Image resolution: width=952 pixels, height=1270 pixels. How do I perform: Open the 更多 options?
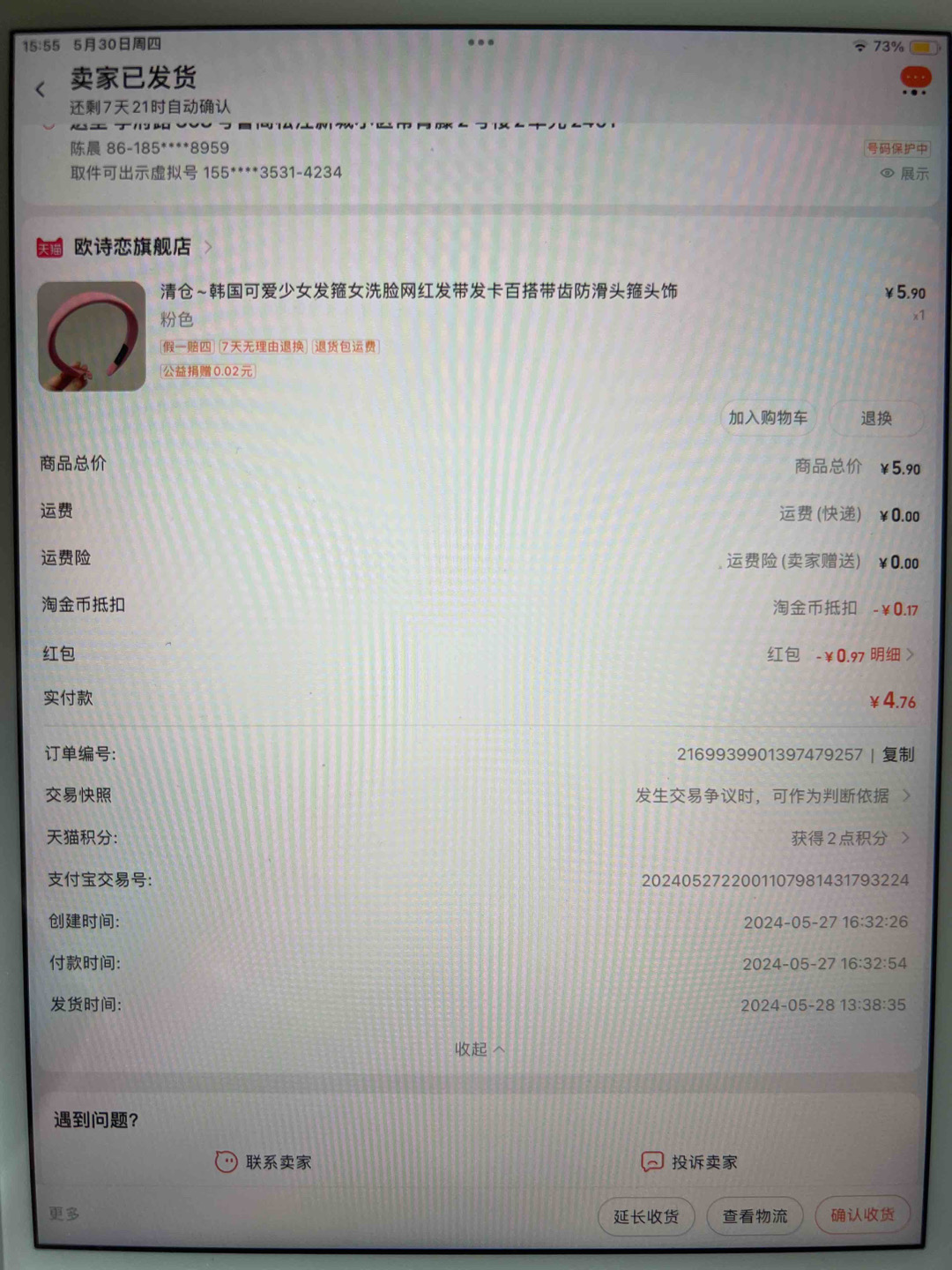64,1214
